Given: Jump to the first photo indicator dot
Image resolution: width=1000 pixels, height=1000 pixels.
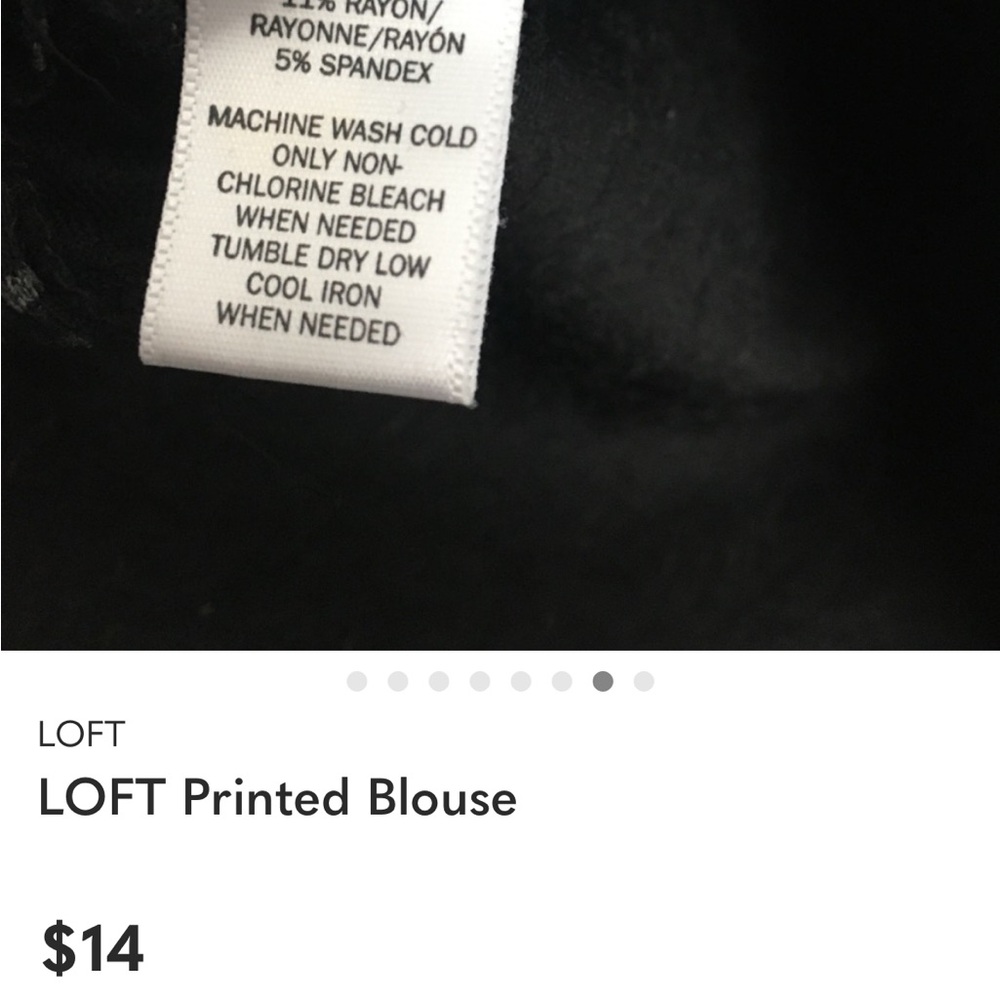Looking at the screenshot, I should point(357,682).
